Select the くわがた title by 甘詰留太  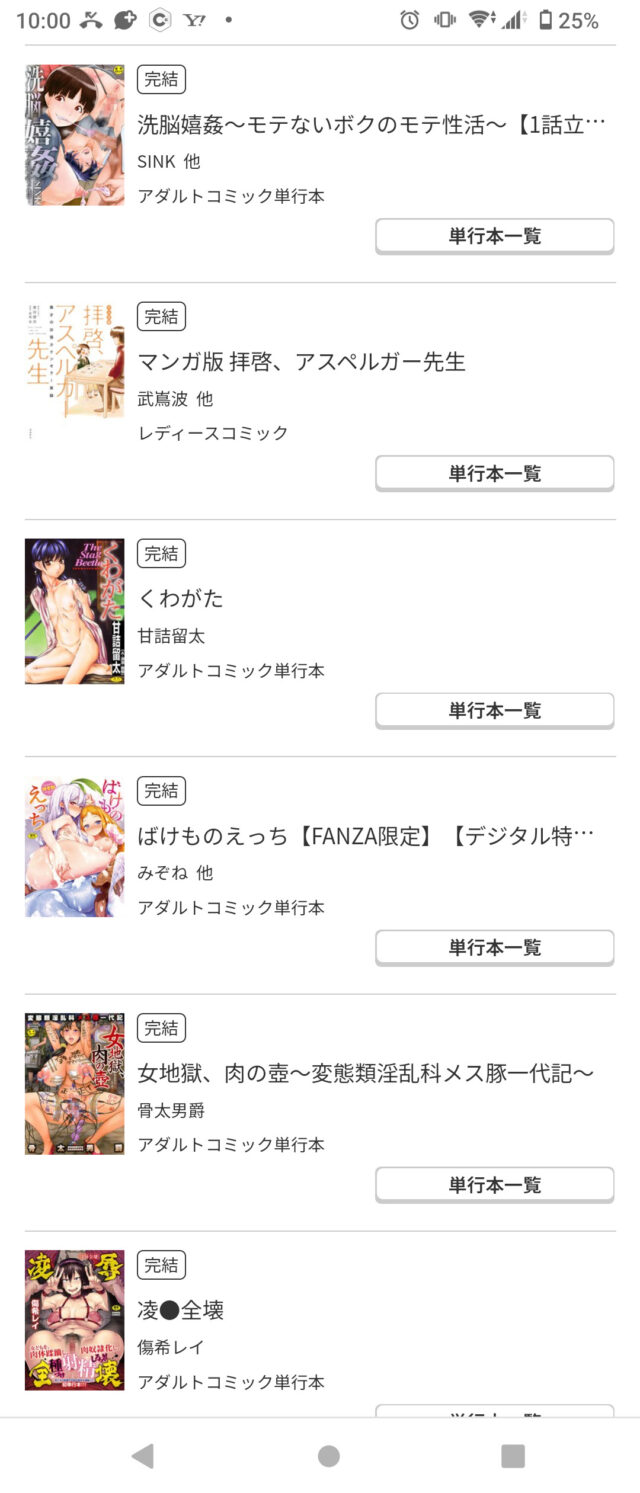[x=181, y=598]
